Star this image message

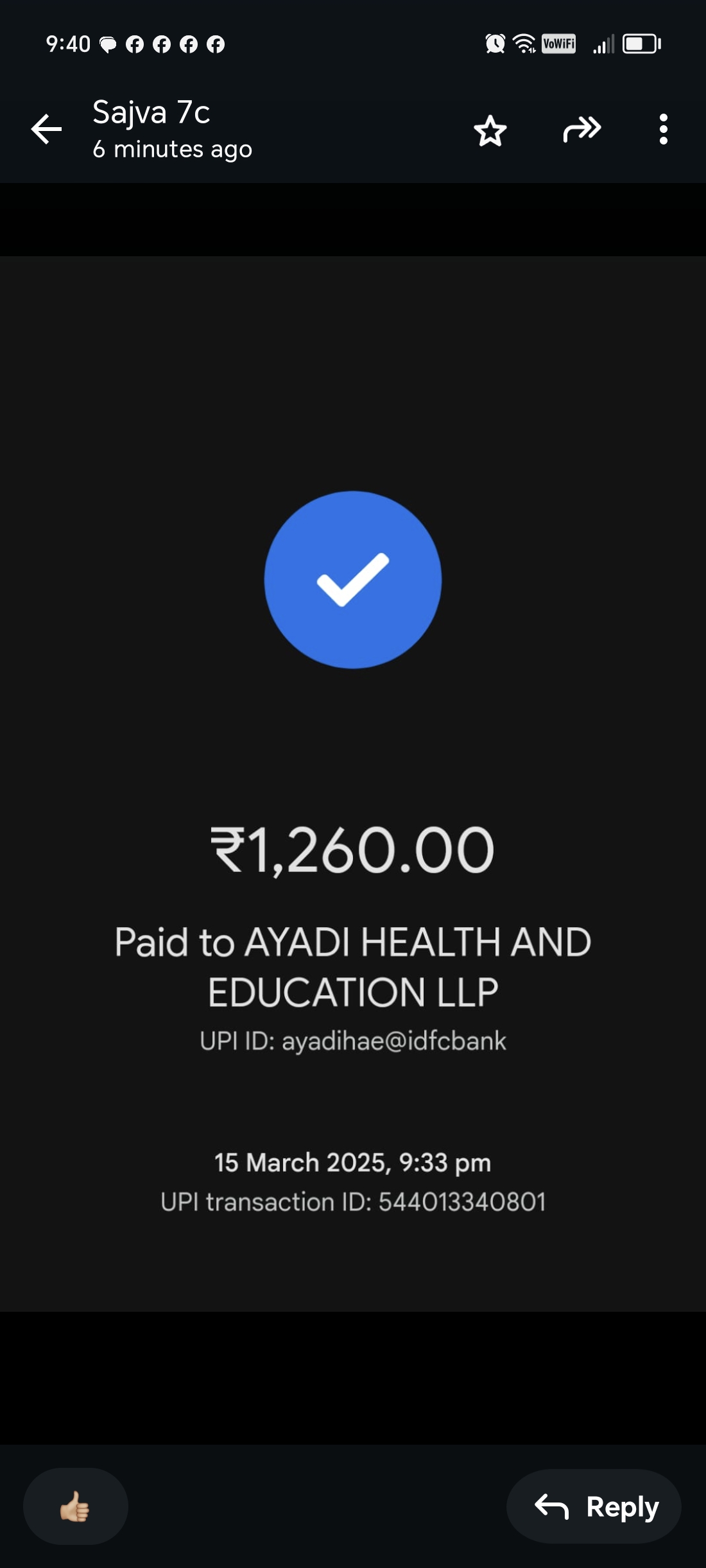click(490, 131)
